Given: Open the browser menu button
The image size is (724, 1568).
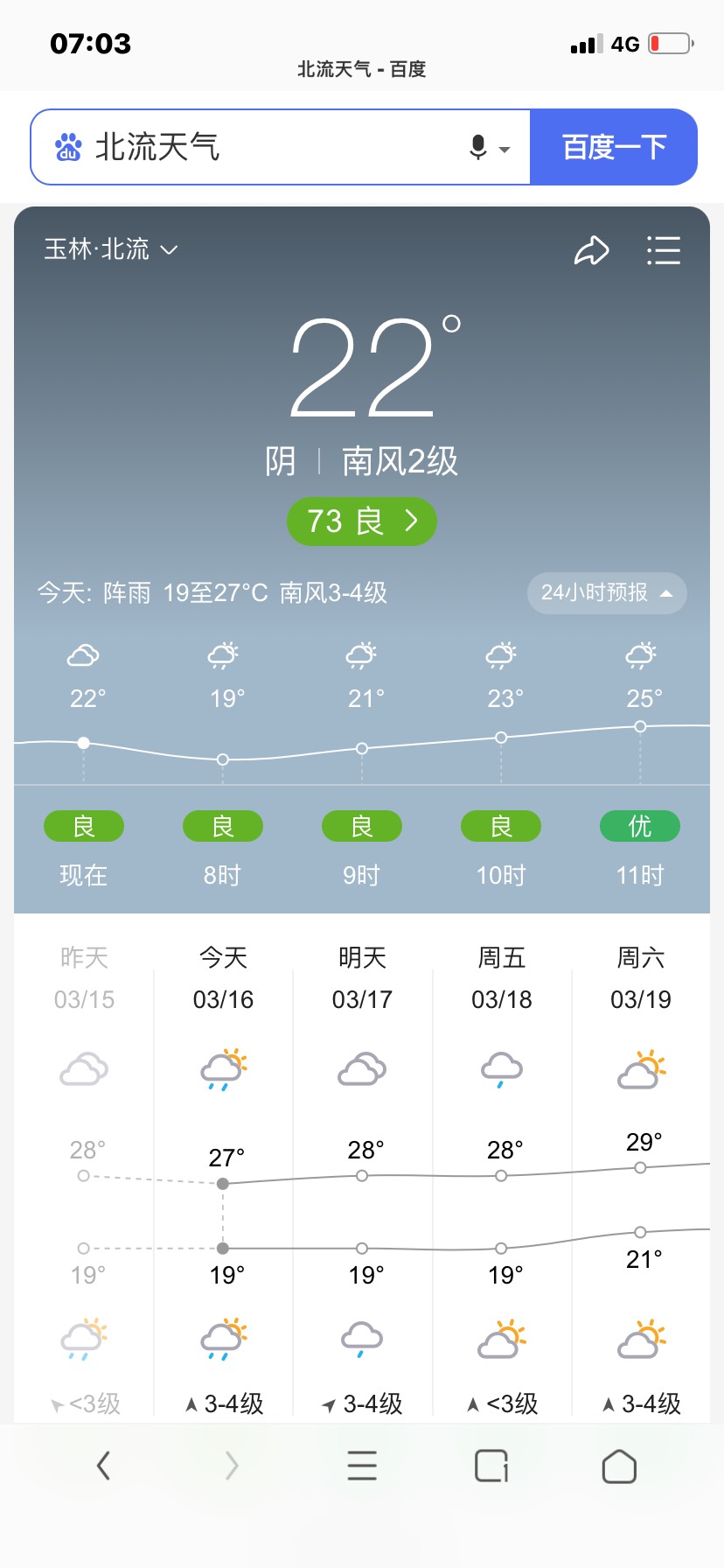Looking at the screenshot, I should coord(362,1465).
